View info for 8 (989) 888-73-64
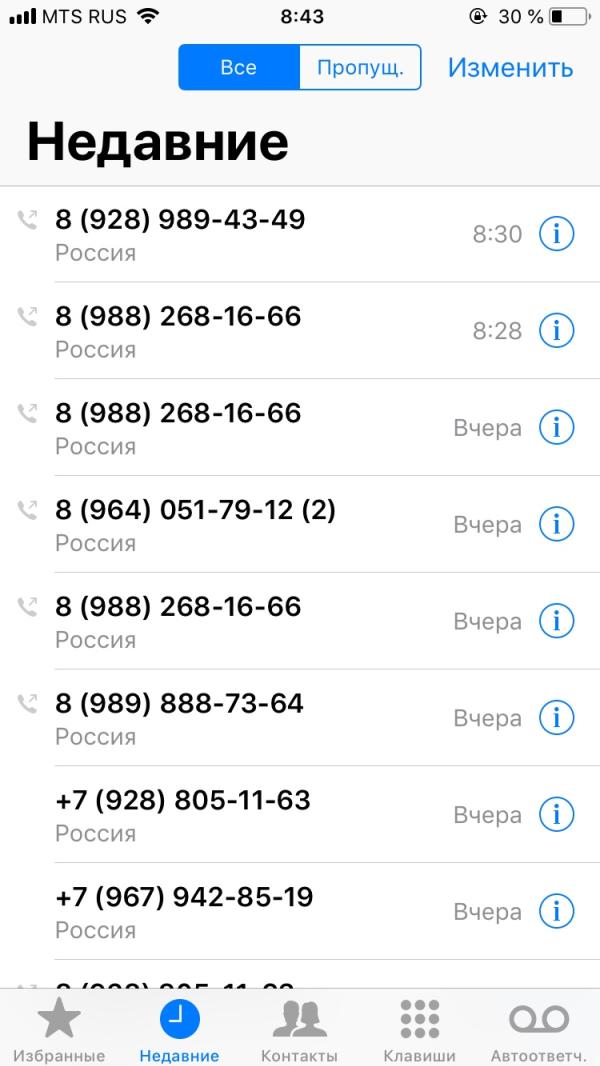The height and width of the screenshot is (1066, 600). point(556,718)
